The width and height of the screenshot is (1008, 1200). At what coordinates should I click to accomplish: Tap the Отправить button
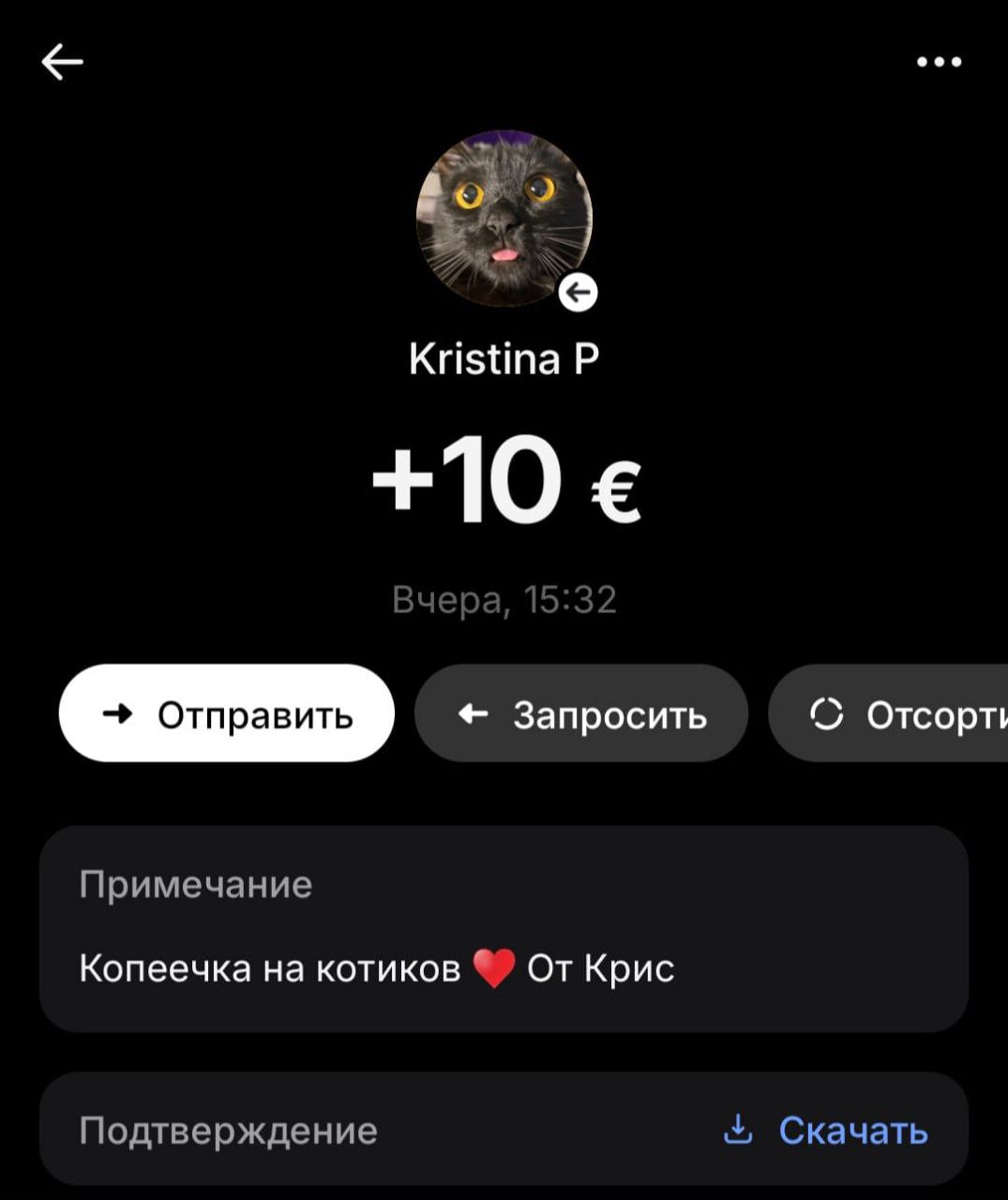click(227, 714)
